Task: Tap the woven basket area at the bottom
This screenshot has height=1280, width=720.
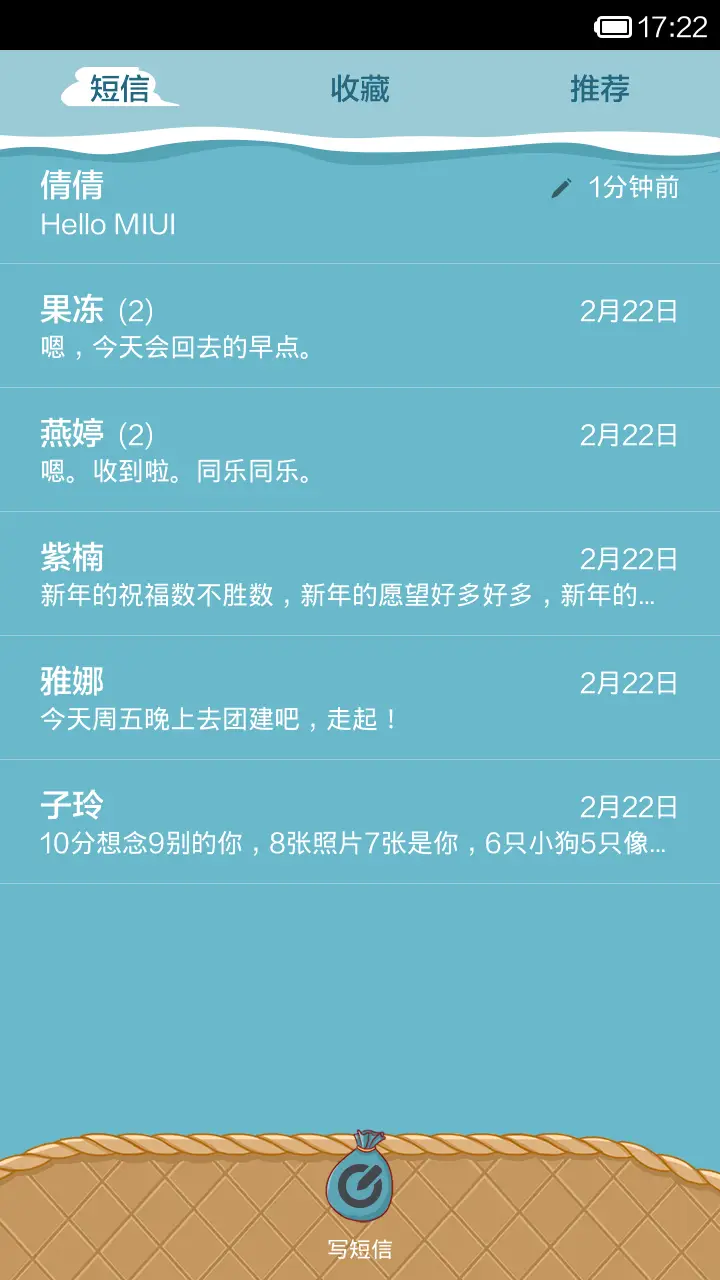Action: click(150, 1200)
